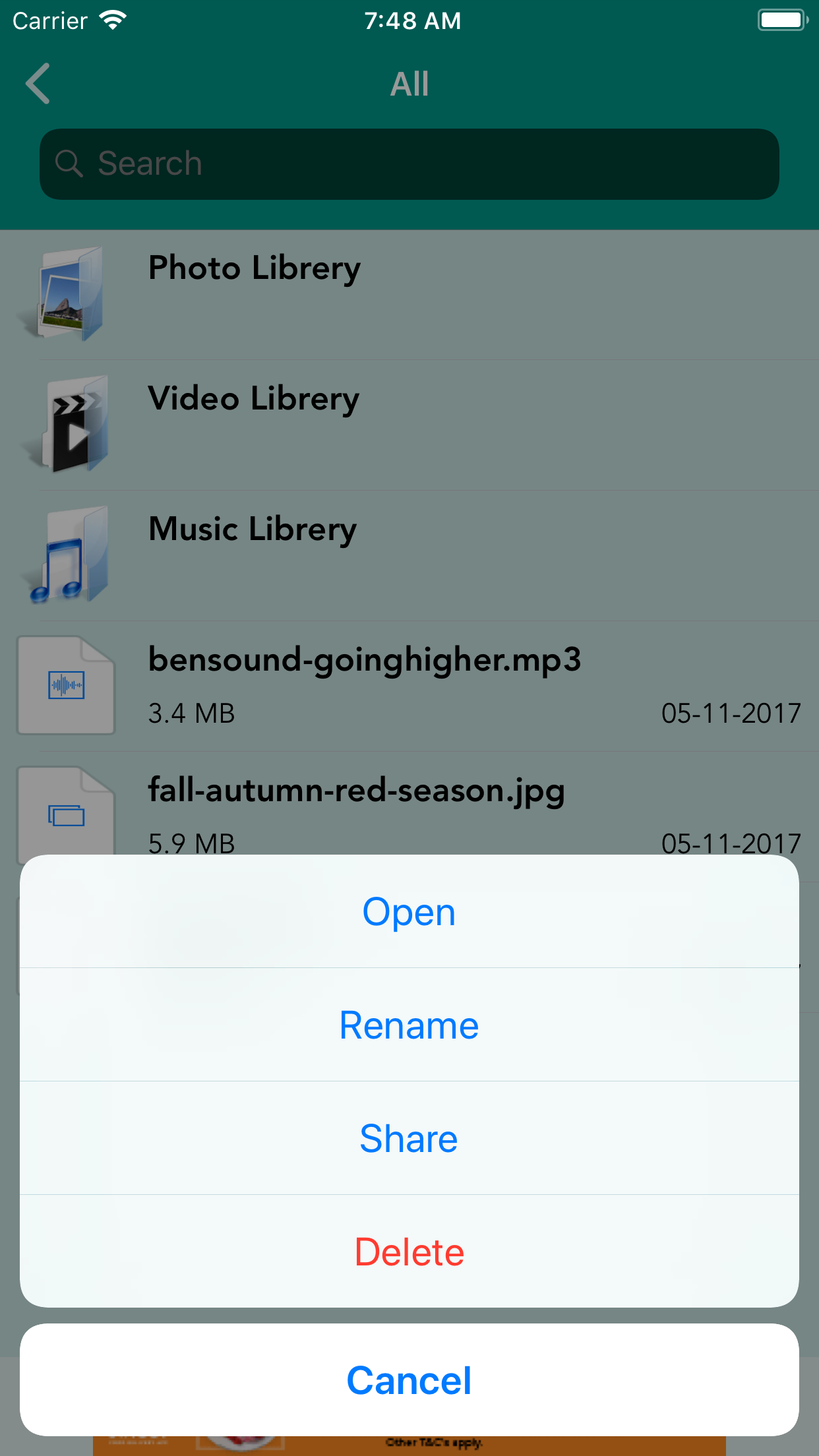Tap the Search input field
The width and height of the screenshot is (819, 1456).
(x=264, y=164)
